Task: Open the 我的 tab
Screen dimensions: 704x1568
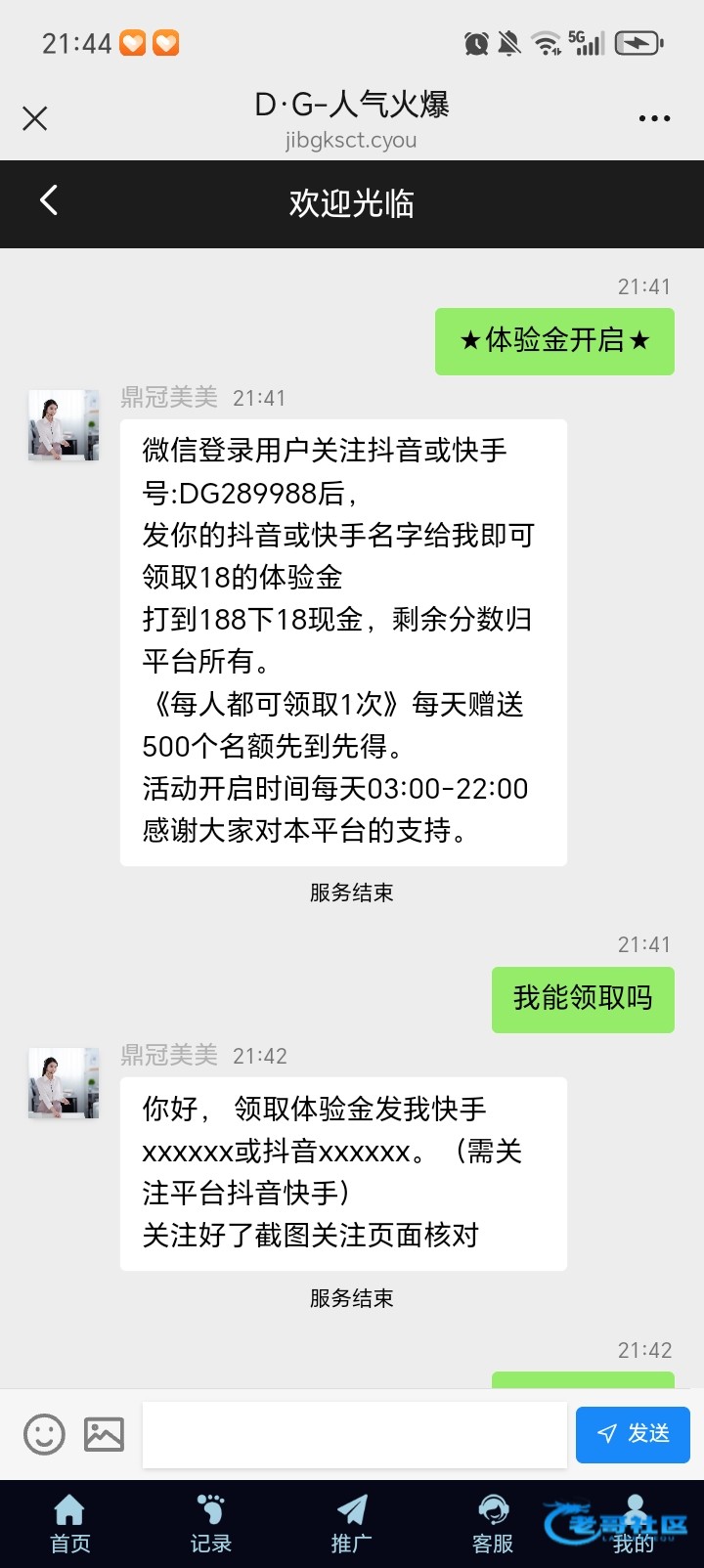Action: coord(634,1524)
